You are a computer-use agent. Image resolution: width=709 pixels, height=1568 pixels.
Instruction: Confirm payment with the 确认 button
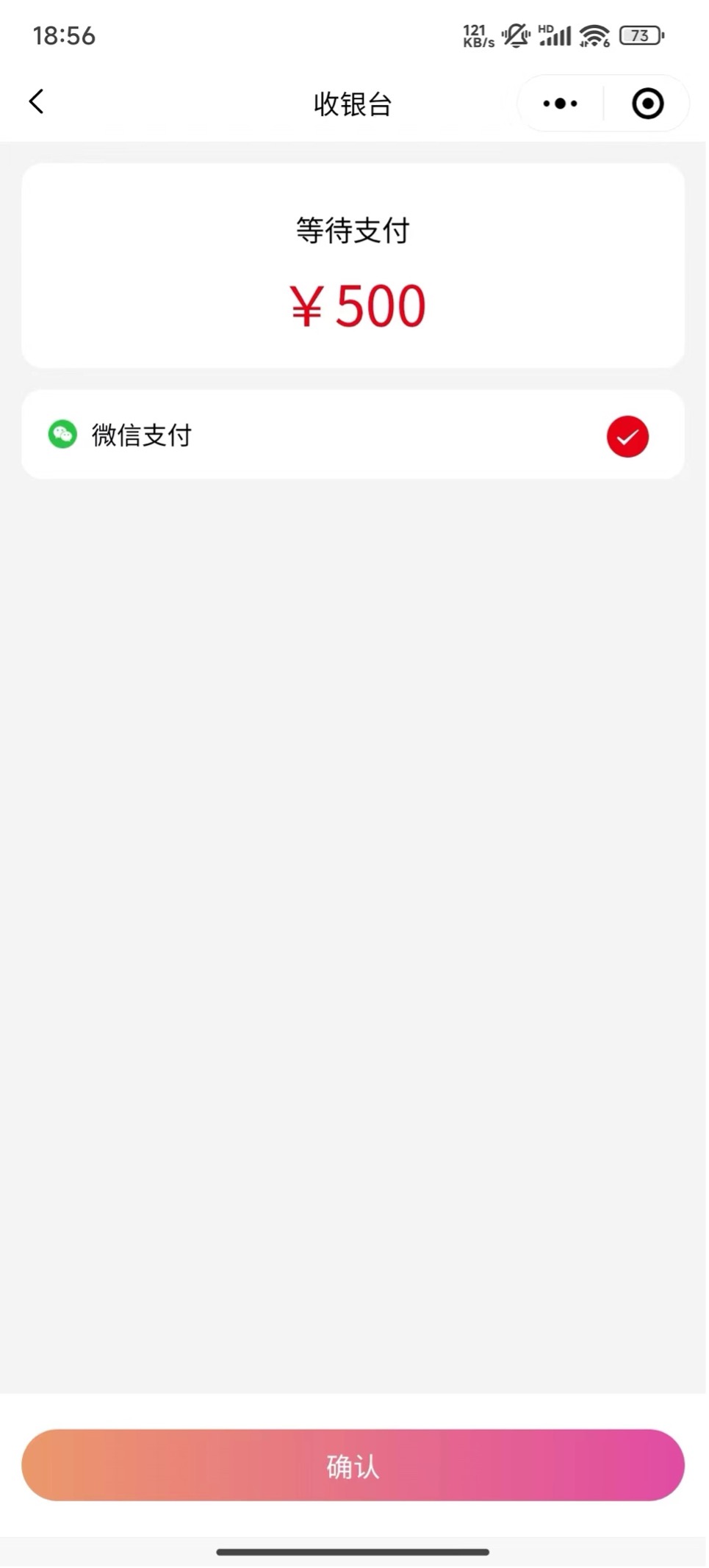(x=353, y=1466)
